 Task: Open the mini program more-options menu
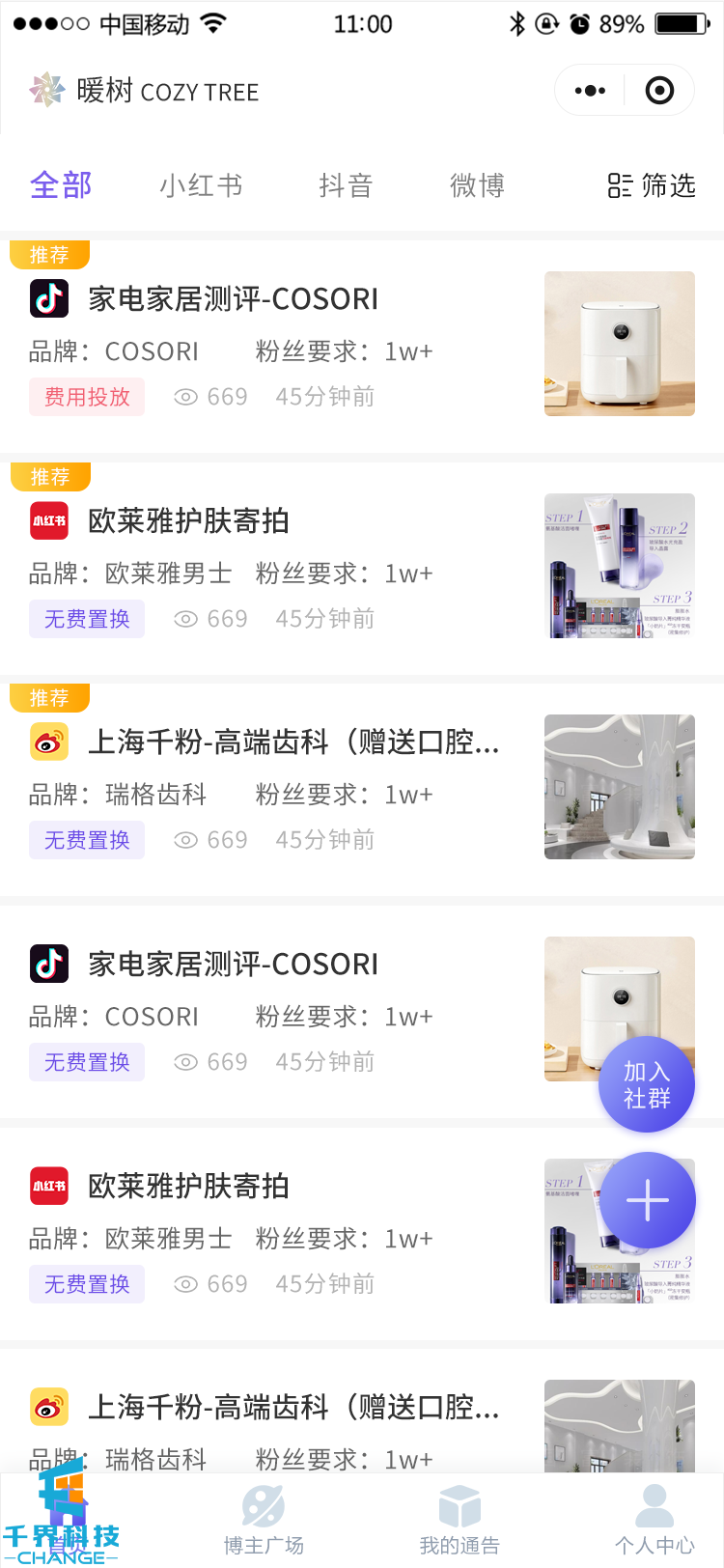pyautogui.click(x=590, y=91)
